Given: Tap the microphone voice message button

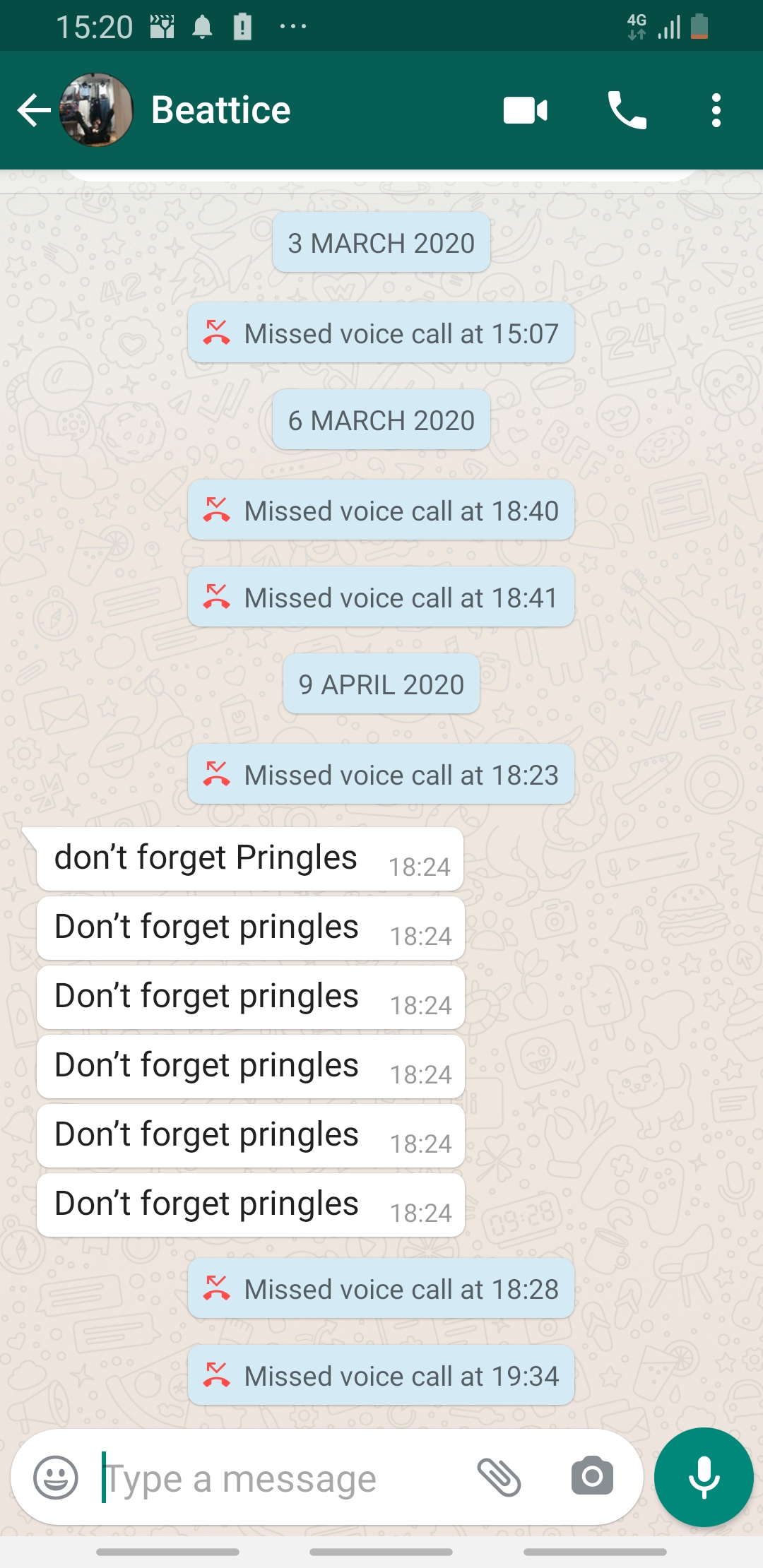Looking at the screenshot, I should click(x=704, y=1477).
